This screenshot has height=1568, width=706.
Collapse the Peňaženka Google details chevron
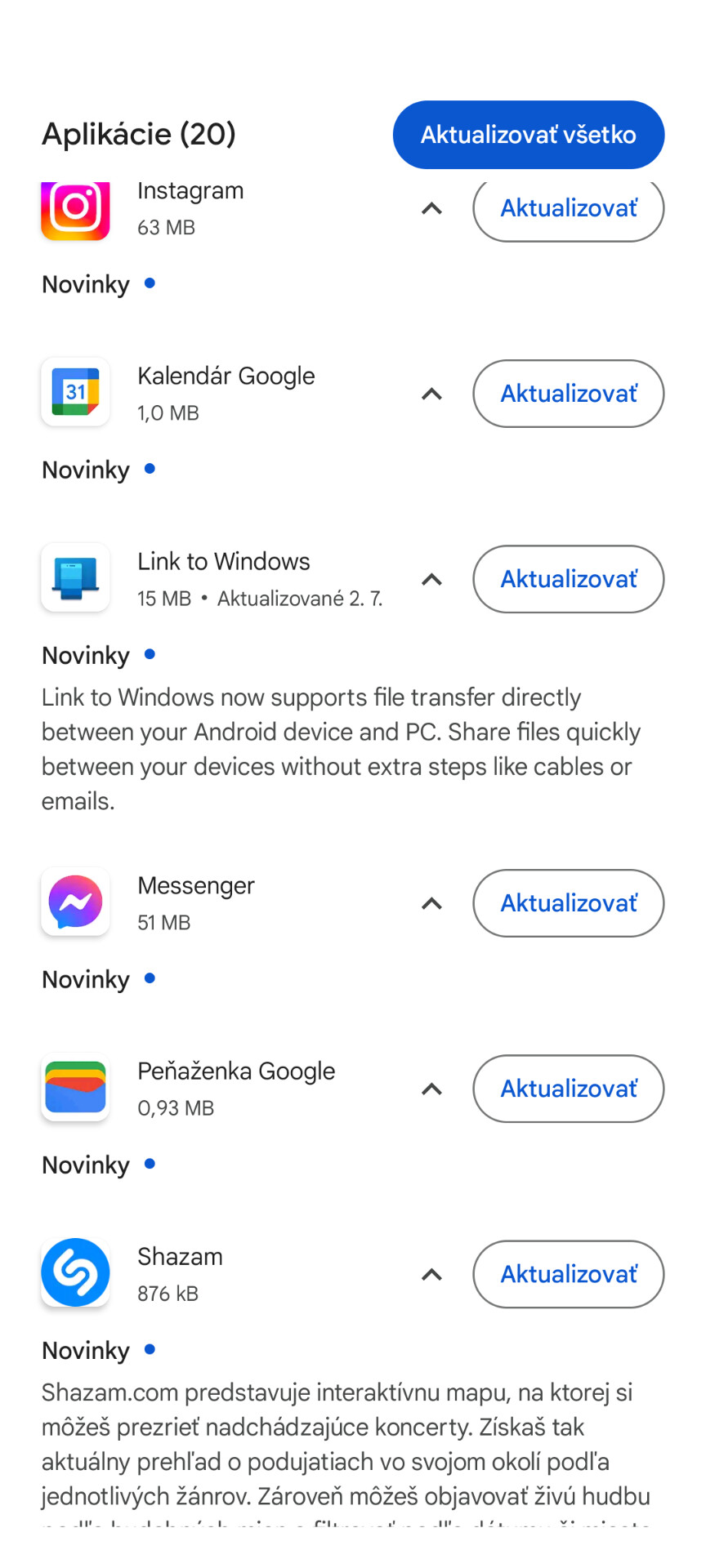431,1089
